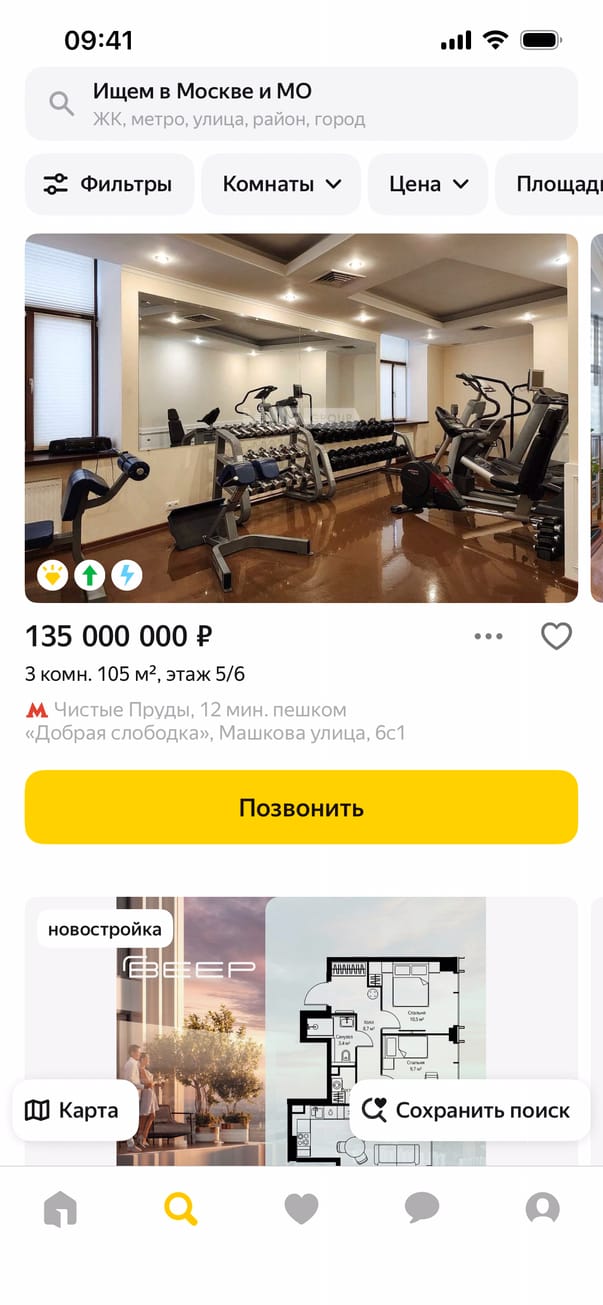Add the 135 000 000 ₽ apartment to favorites
Image resolution: width=603 pixels, height=1305 pixels.
pyautogui.click(x=556, y=636)
